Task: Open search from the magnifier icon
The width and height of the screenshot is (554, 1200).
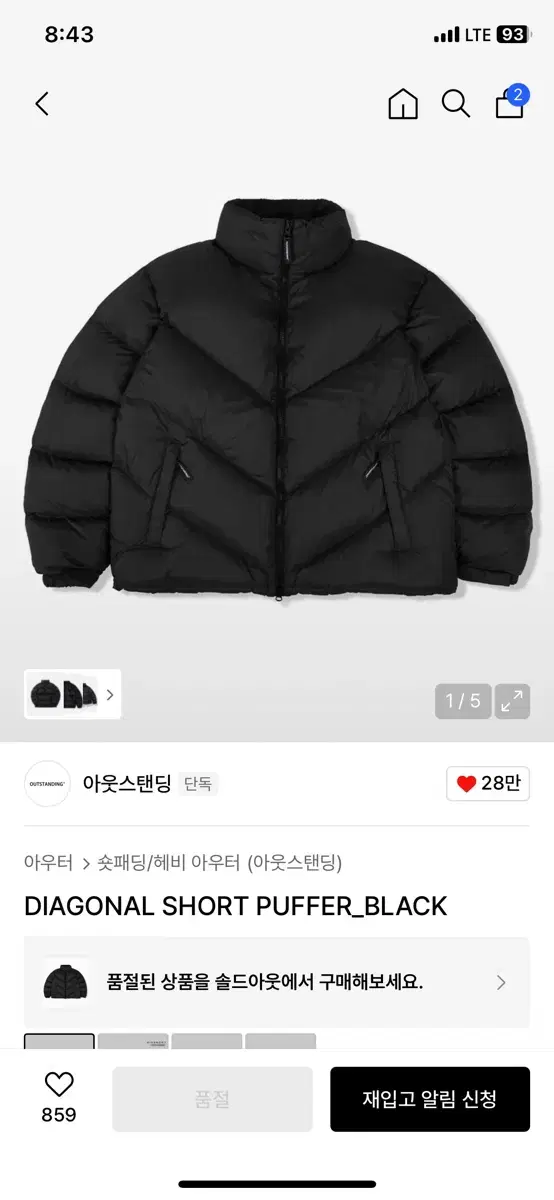Action: coord(456,103)
